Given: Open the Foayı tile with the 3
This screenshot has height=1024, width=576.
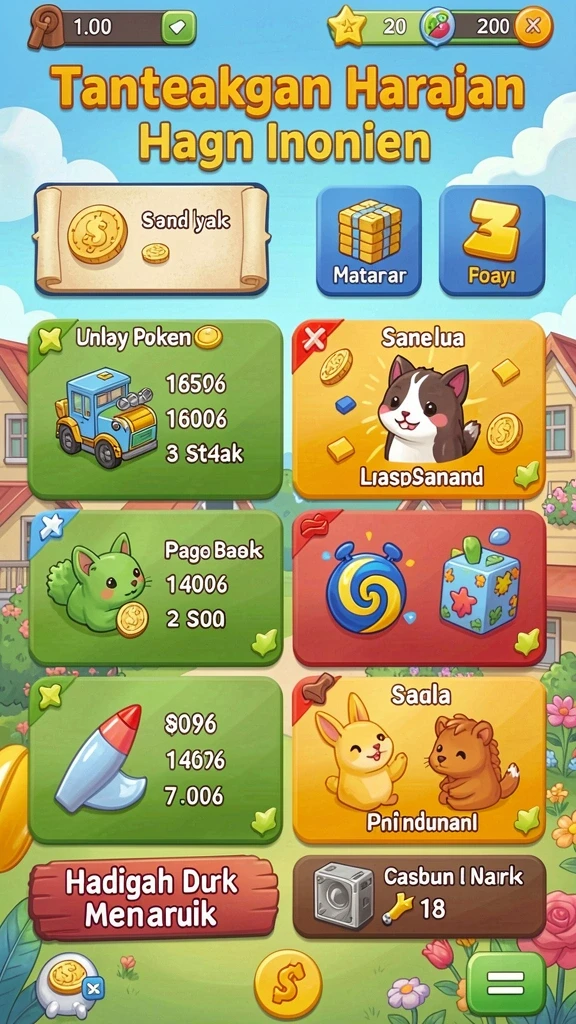Looking at the screenshot, I should [x=492, y=241].
